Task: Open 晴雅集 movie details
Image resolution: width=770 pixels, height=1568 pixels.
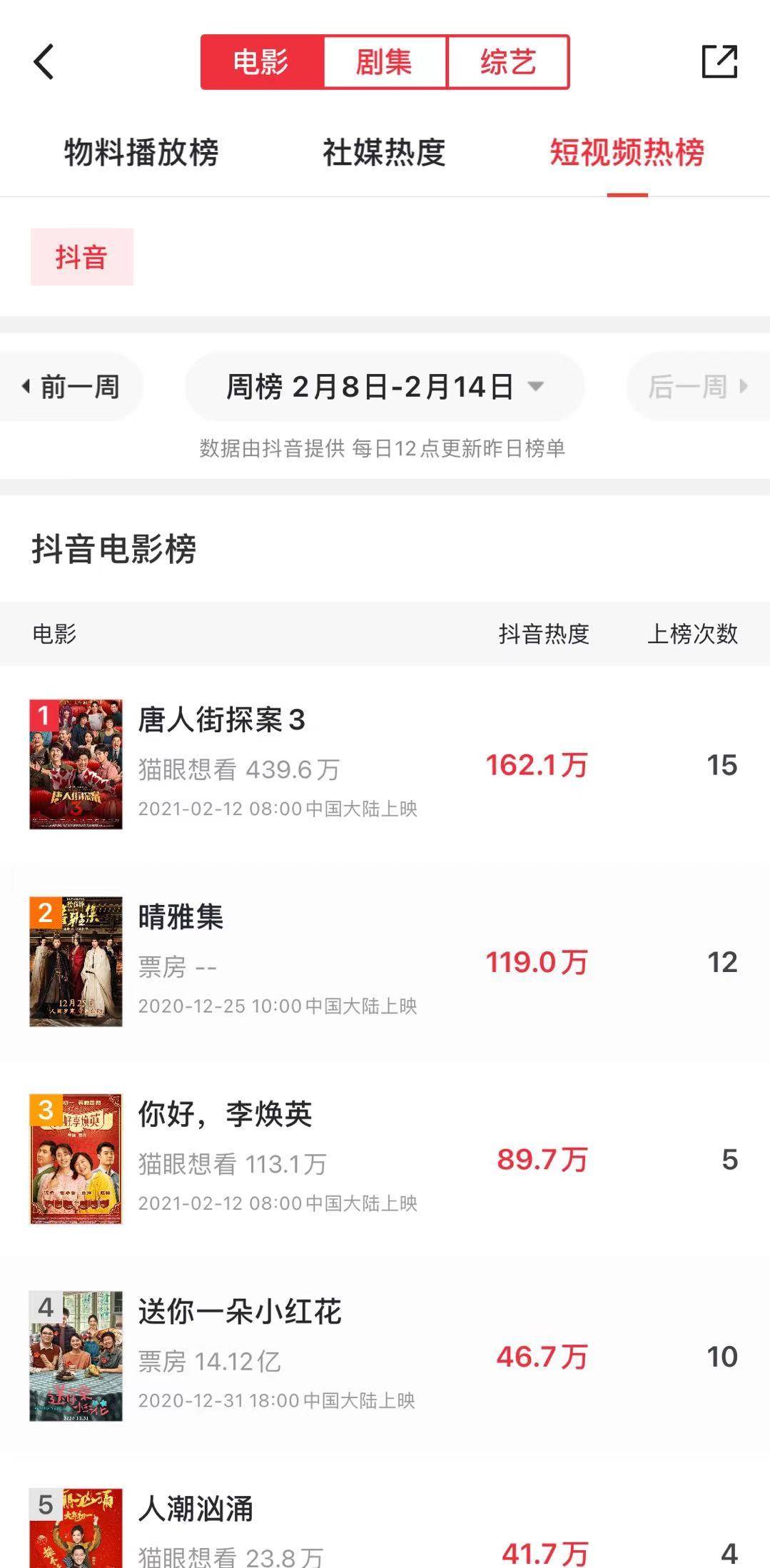Action: (385, 961)
